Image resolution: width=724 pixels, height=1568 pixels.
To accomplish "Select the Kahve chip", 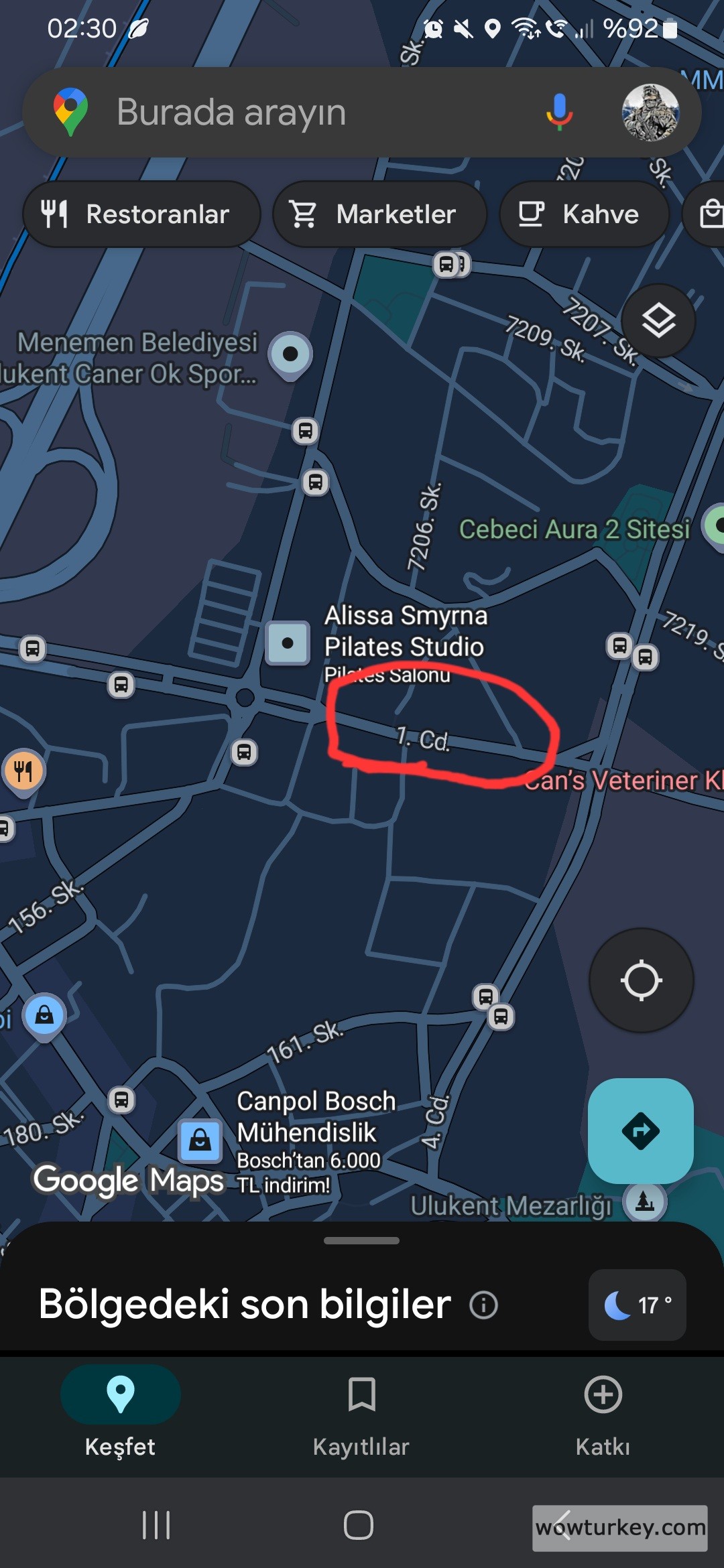I will click(584, 214).
